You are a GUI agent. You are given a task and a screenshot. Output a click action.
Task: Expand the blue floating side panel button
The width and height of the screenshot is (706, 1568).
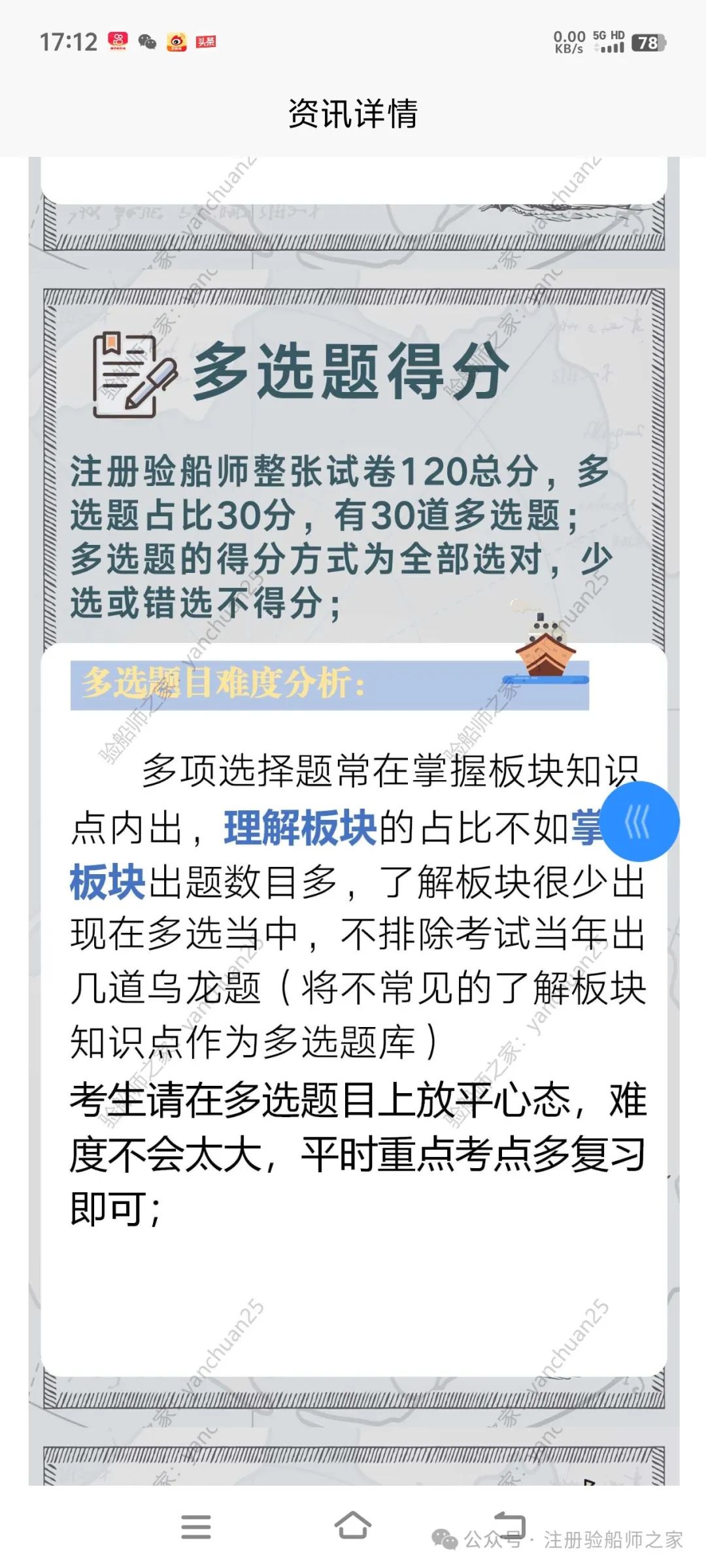click(x=639, y=821)
